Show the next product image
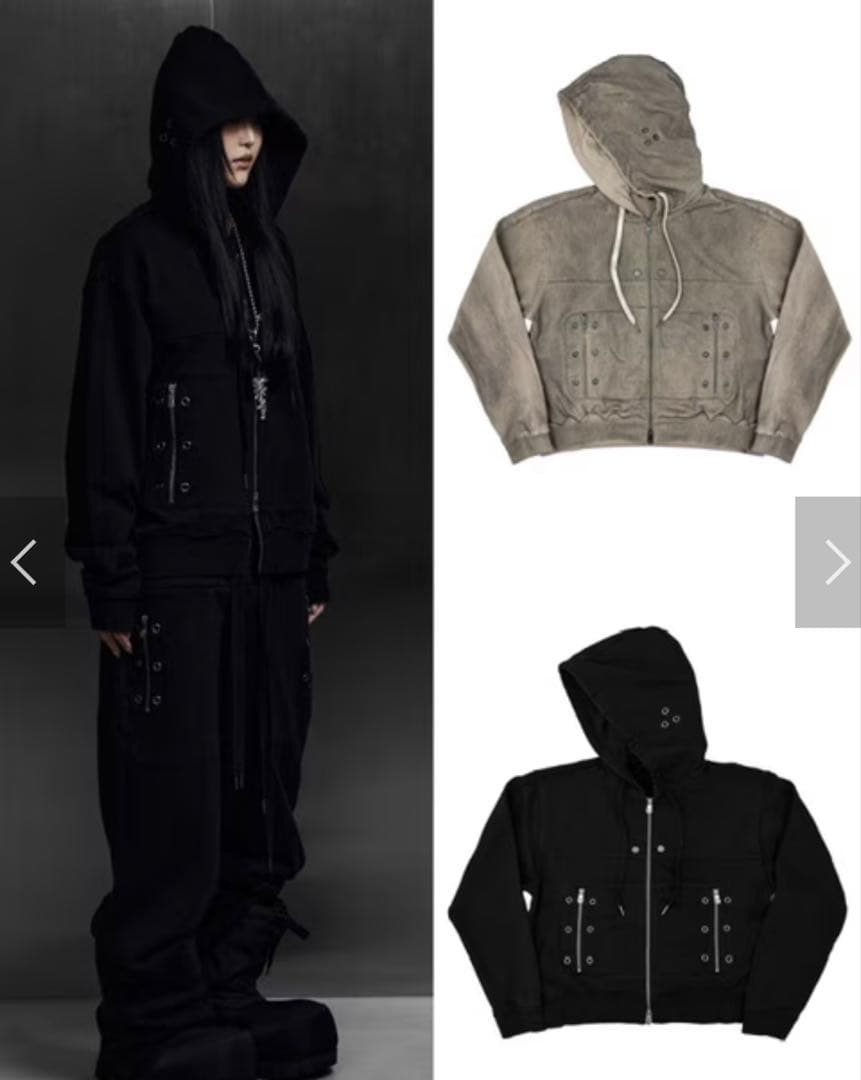Screen dimensions: 861x1080 pos(836,562)
